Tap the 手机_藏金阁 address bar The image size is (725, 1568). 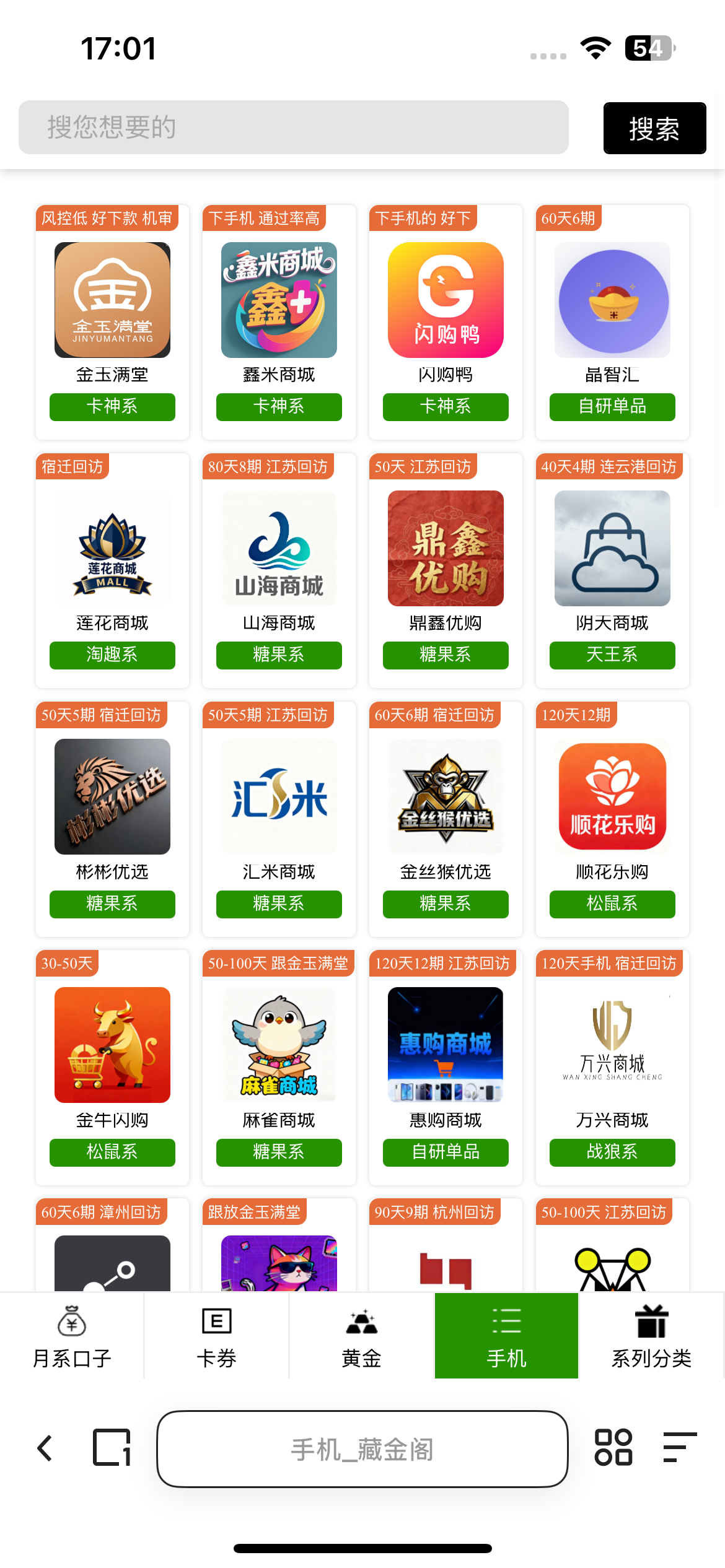click(362, 1449)
